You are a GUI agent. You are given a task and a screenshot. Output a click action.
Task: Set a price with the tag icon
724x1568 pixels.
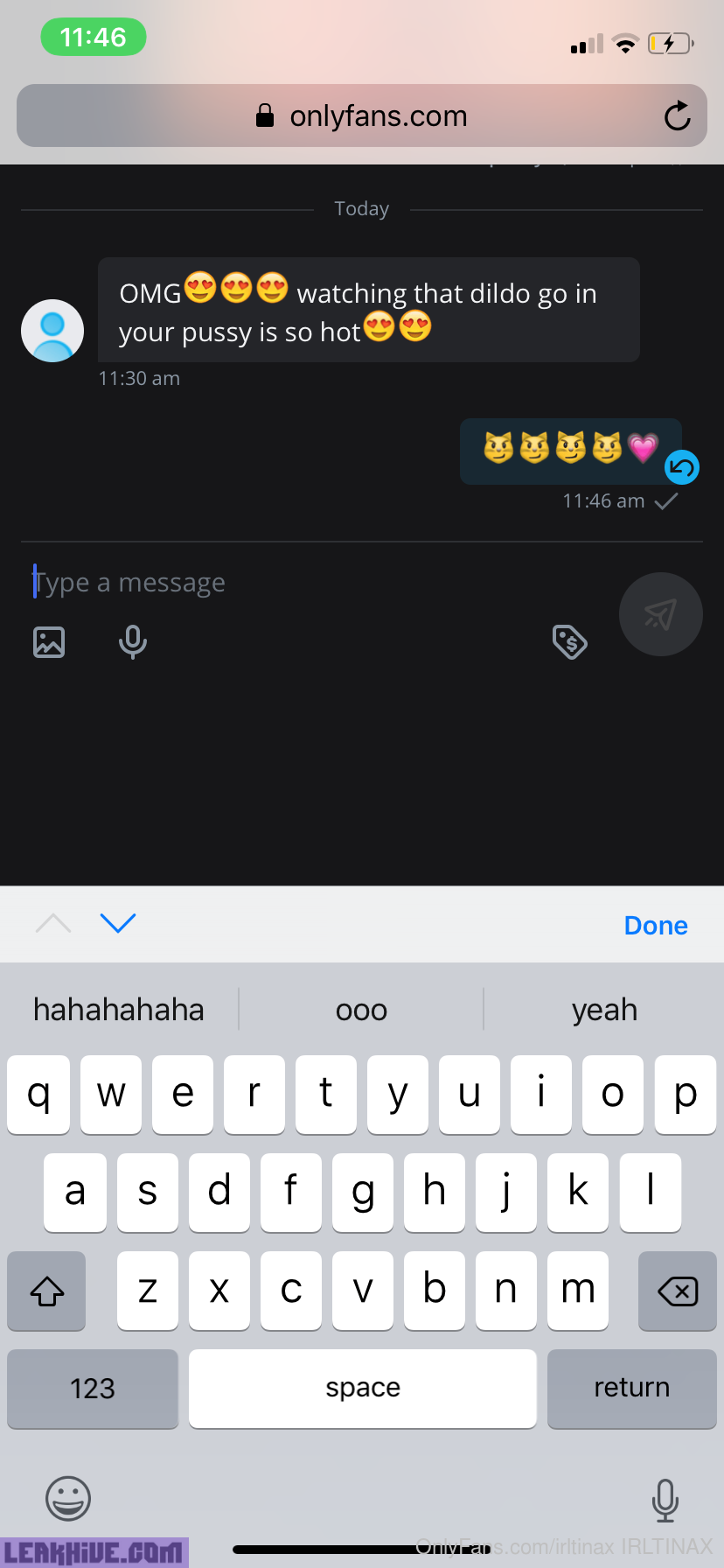pyautogui.click(x=570, y=642)
